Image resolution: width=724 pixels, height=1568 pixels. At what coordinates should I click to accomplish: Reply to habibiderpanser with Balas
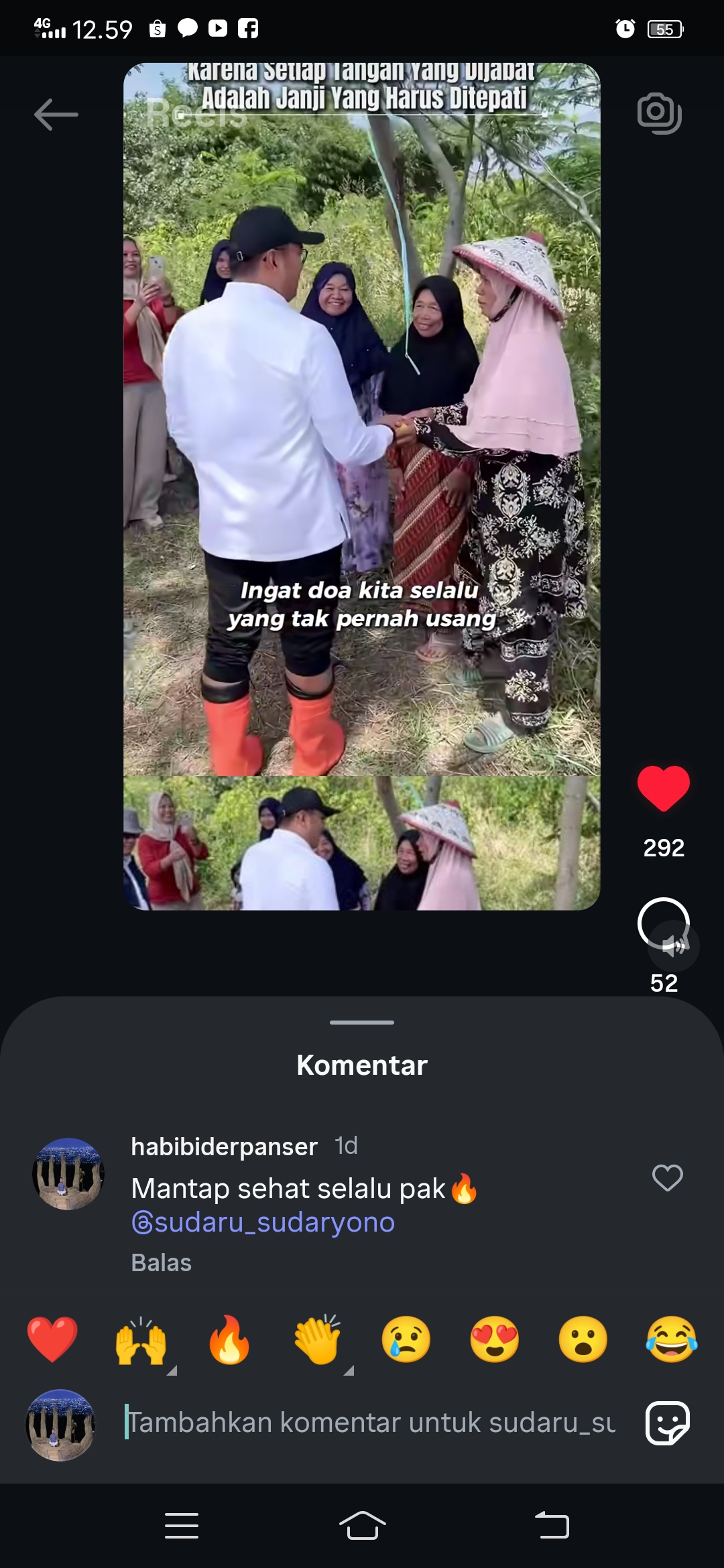pos(162,1262)
